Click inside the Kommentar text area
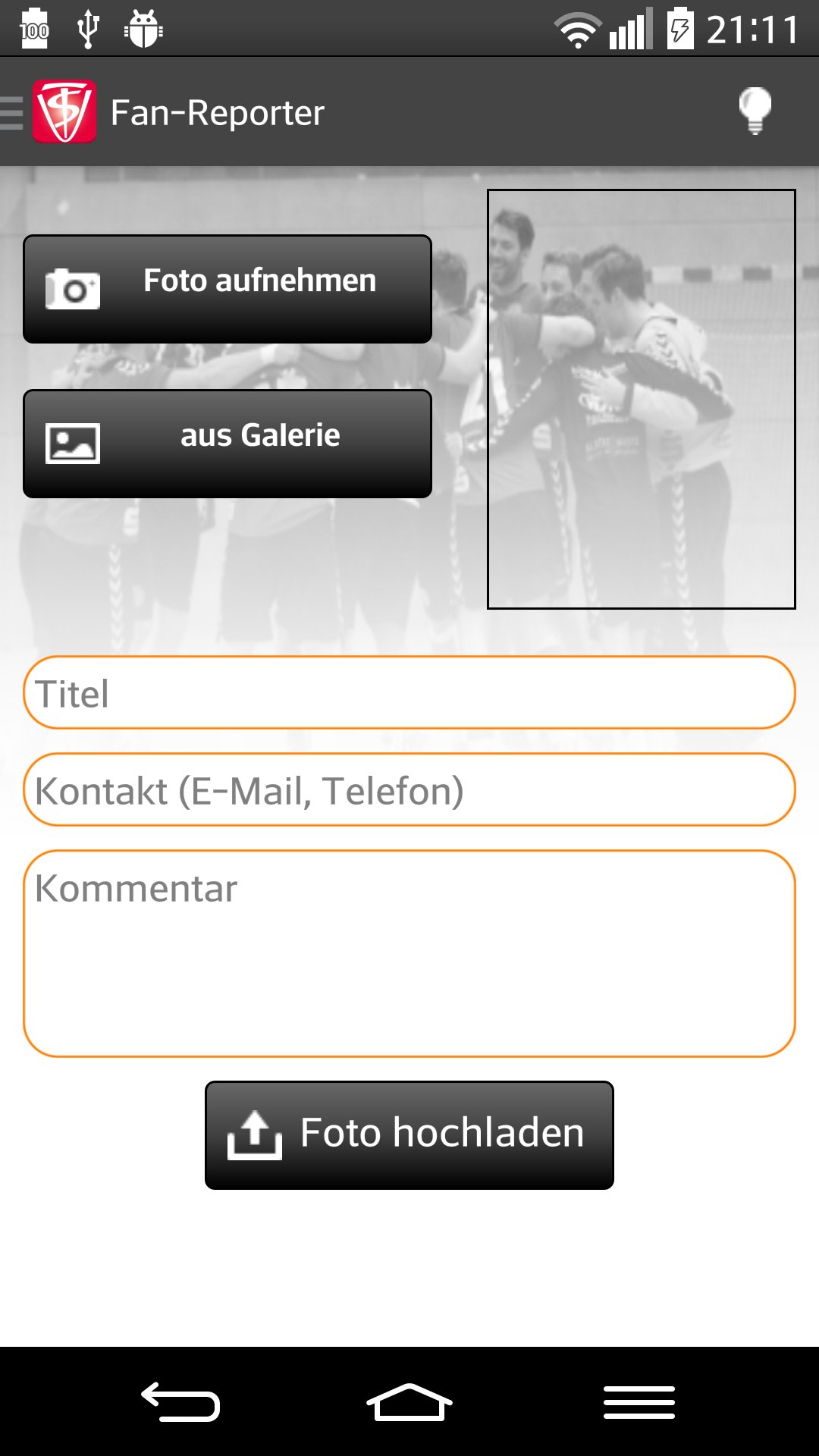The width and height of the screenshot is (819, 1456). pos(409,952)
